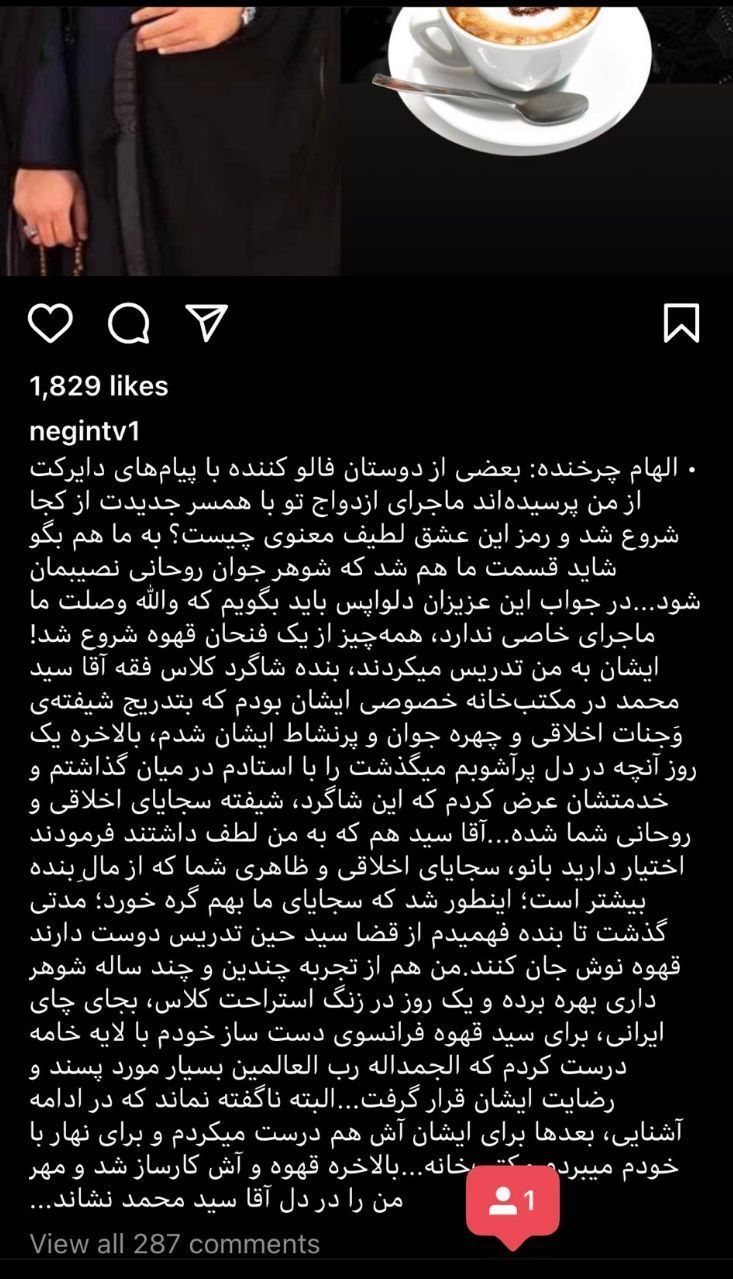Like the negintv1 post
Image resolution: width=733 pixels, height=1279 pixels.
click(50, 324)
